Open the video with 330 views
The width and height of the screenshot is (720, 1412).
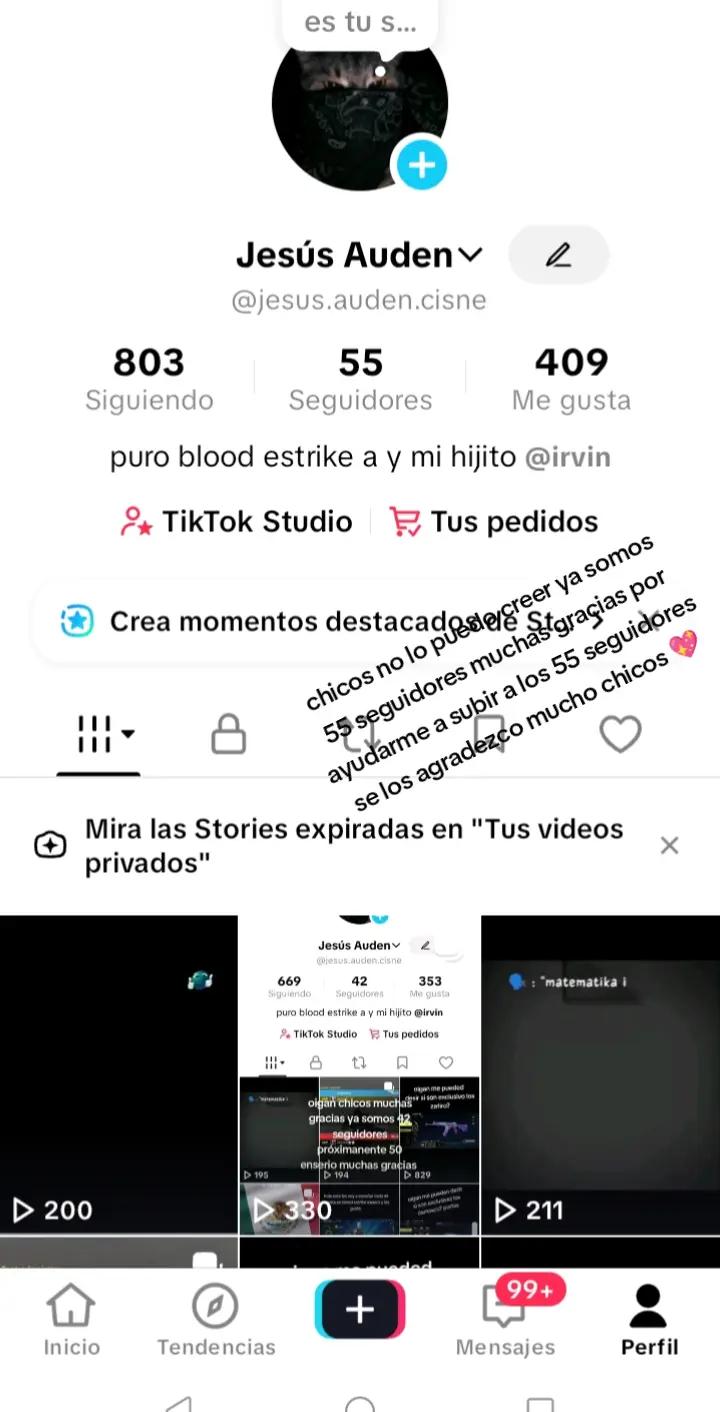[x=360, y=1075]
